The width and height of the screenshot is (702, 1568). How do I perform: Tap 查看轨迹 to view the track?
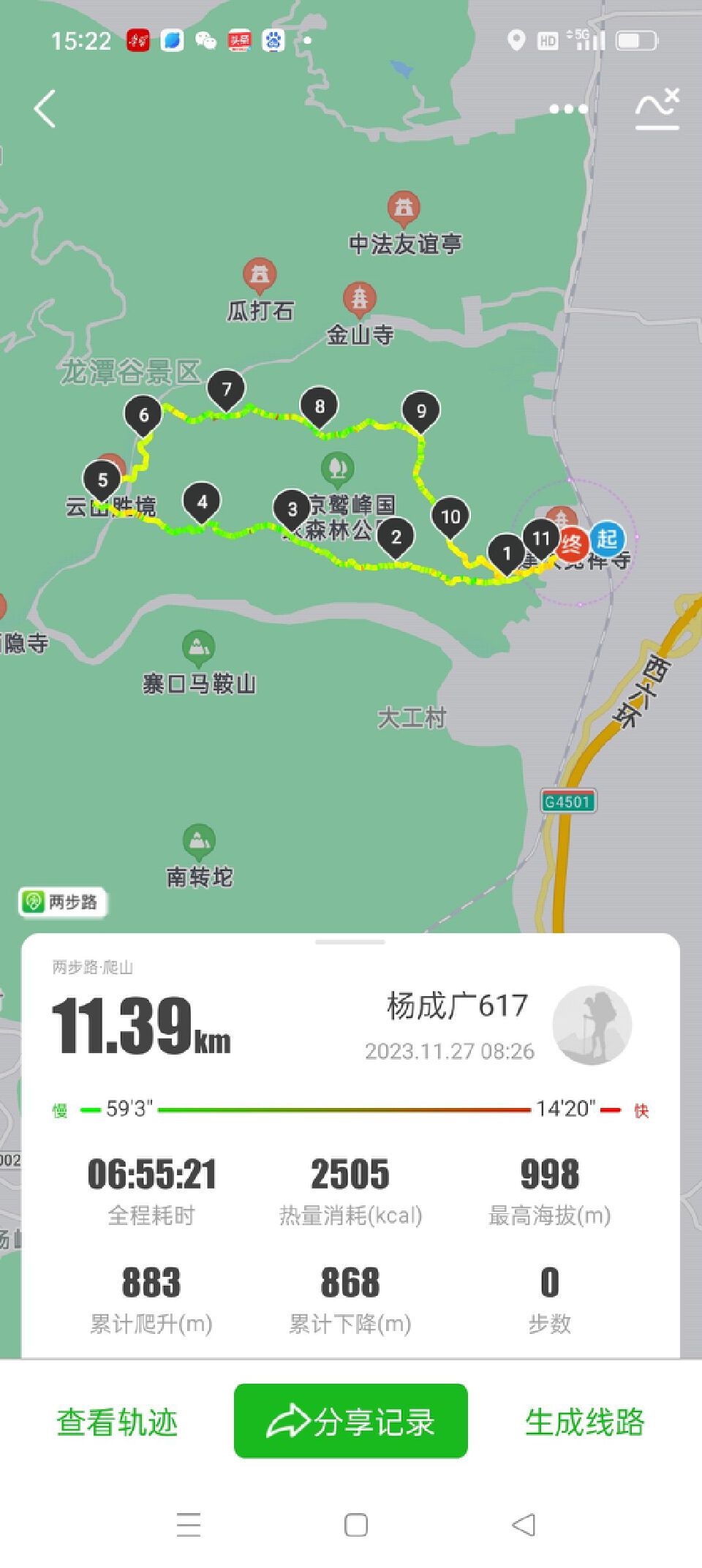click(117, 1422)
